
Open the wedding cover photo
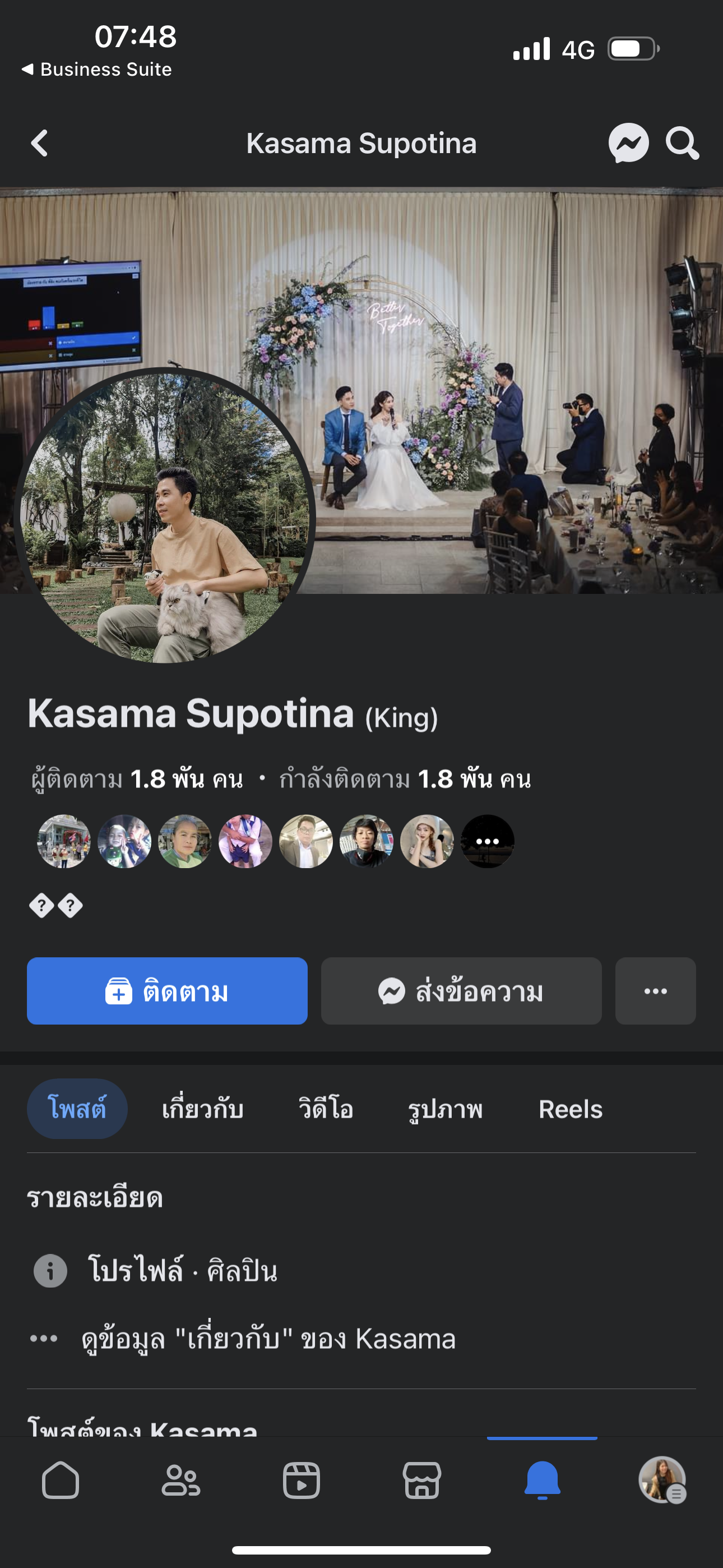487,365
